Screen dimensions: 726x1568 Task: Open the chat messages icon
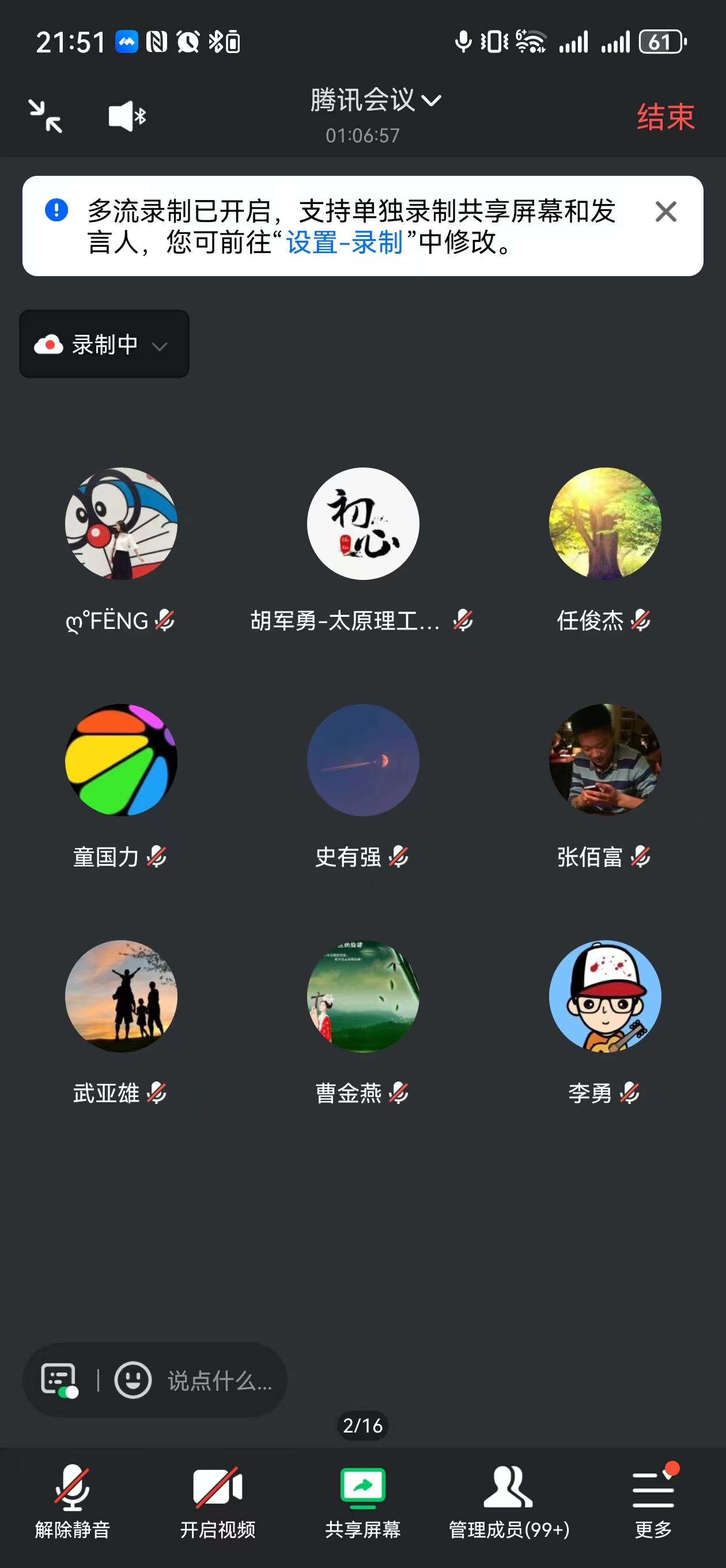click(59, 1380)
